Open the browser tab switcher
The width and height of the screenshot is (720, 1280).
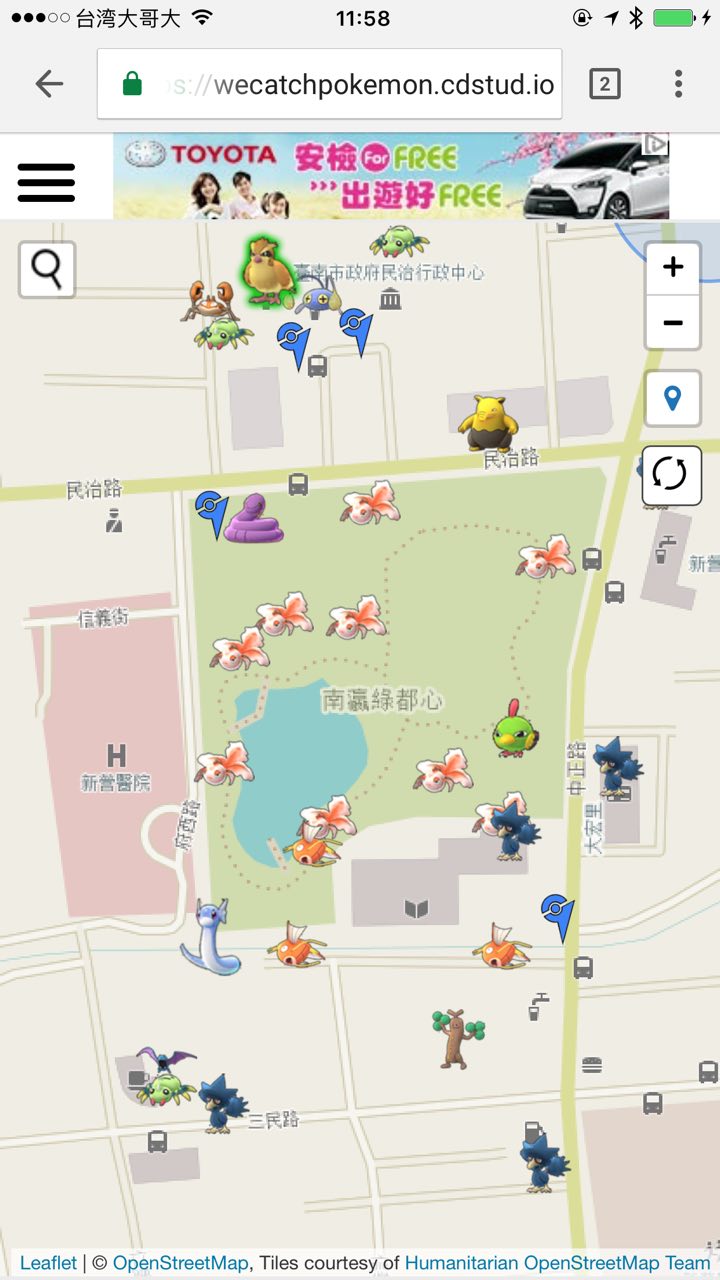click(x=604, y=84)
